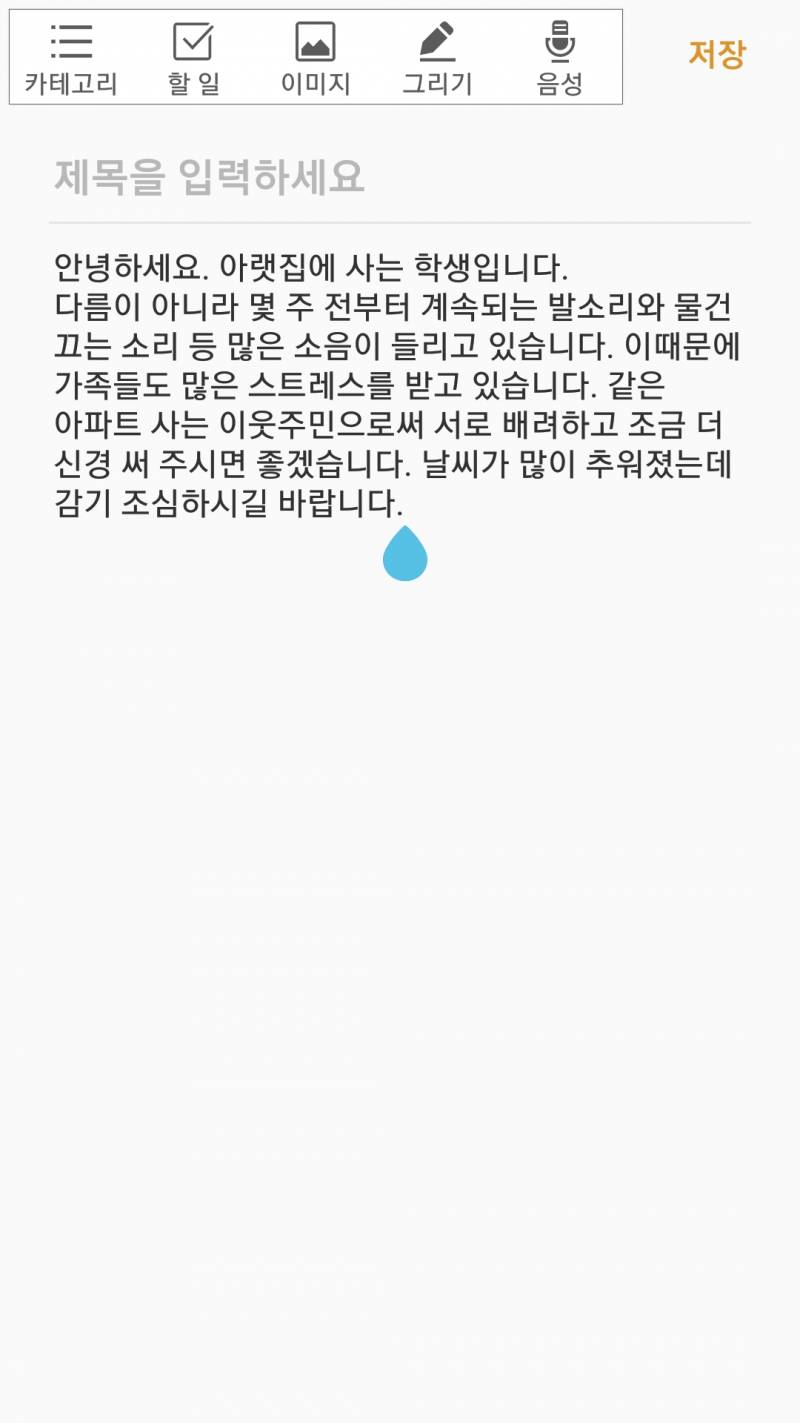Click the pencil icon above 그리기

coord(437,42)
